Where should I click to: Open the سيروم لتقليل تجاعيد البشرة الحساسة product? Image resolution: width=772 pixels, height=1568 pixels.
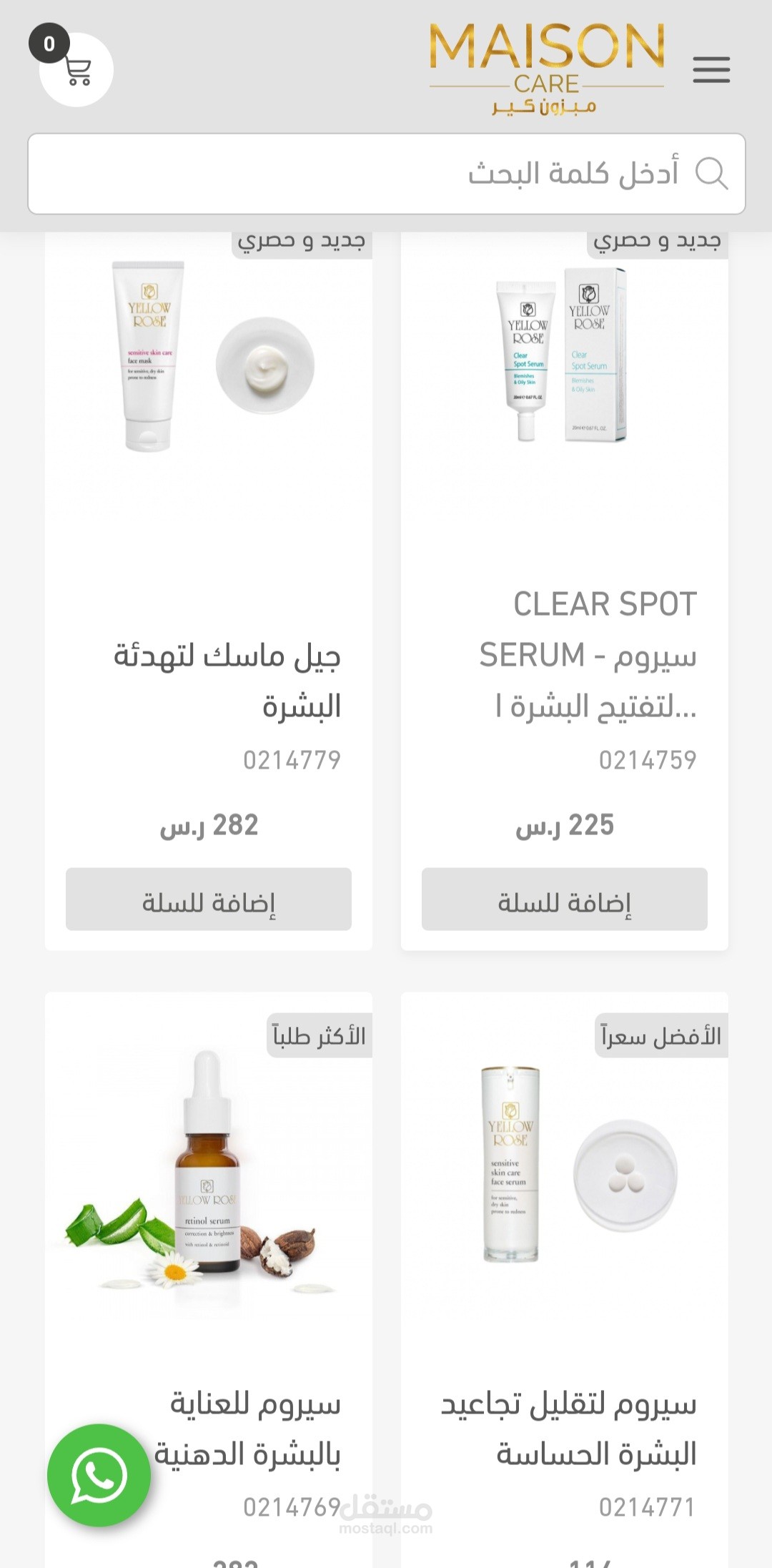click(x=568, y=1429)
